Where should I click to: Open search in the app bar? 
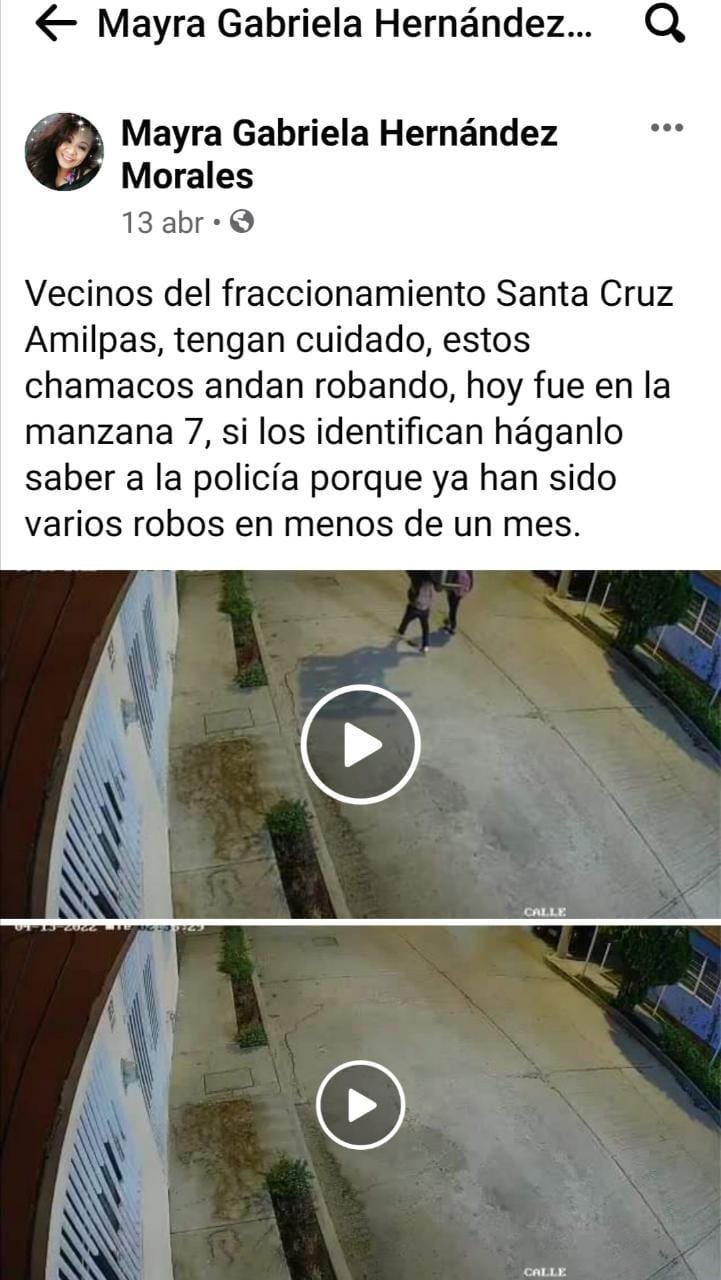[x=665, y=25]
